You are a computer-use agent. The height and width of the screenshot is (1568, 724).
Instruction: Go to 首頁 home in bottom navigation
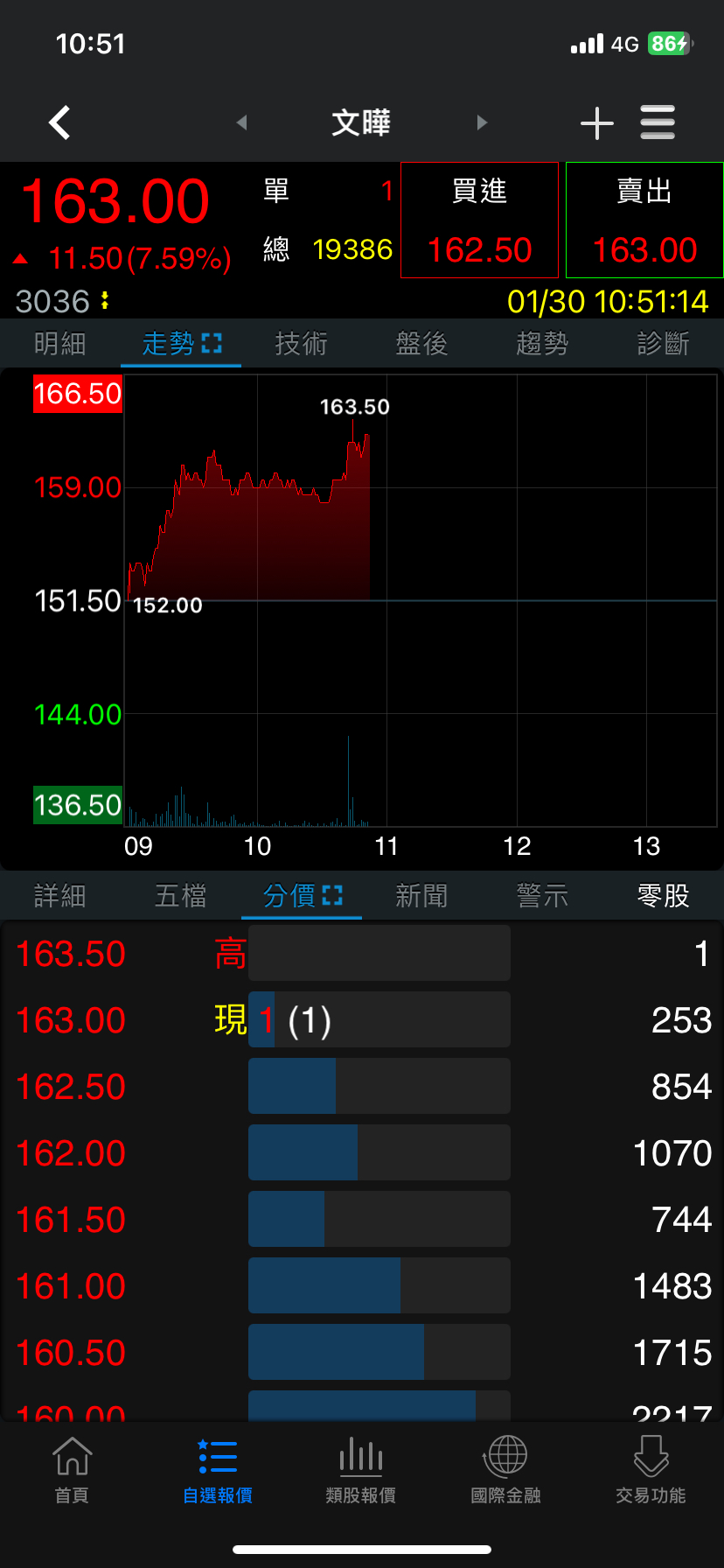coord(72,1470)
